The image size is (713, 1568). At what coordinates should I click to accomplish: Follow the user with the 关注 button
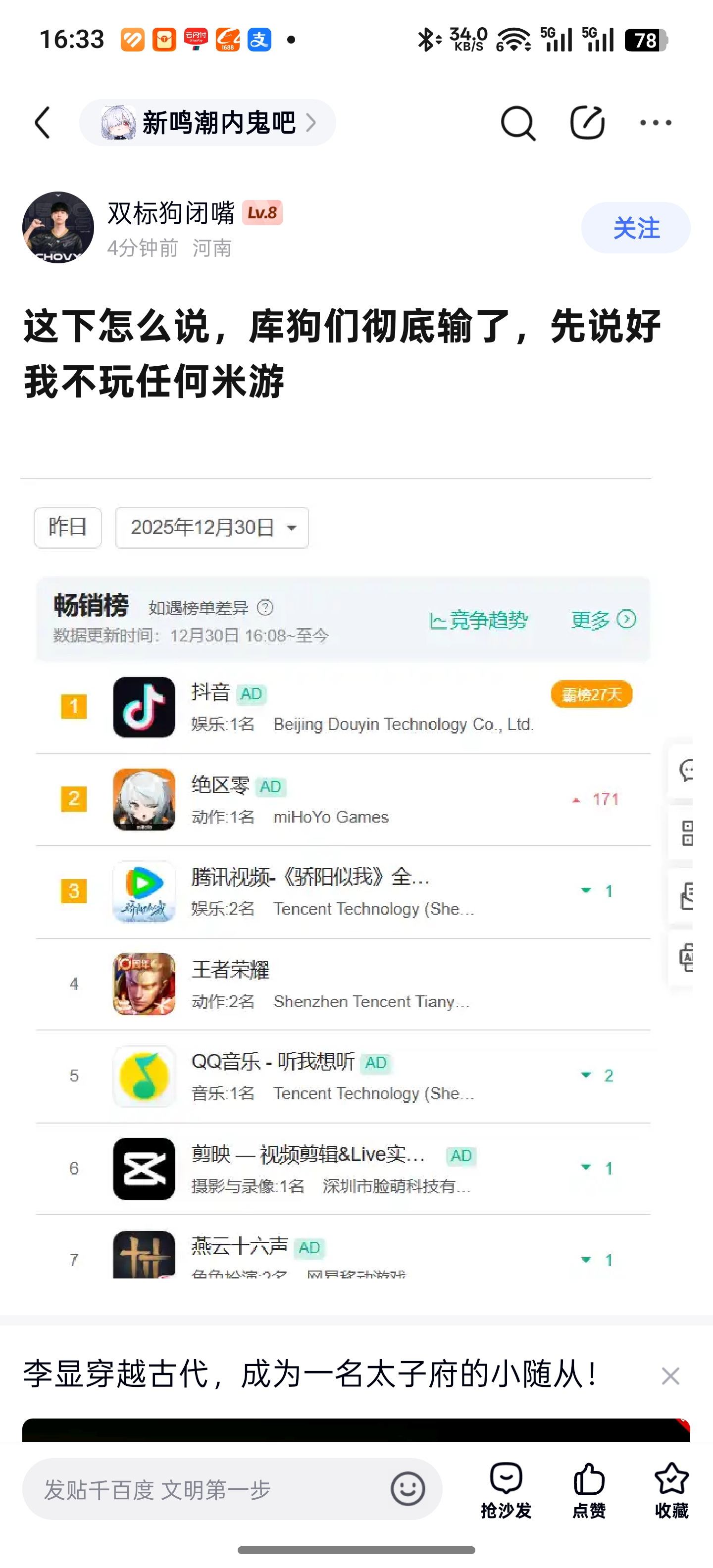click(635, 228)
